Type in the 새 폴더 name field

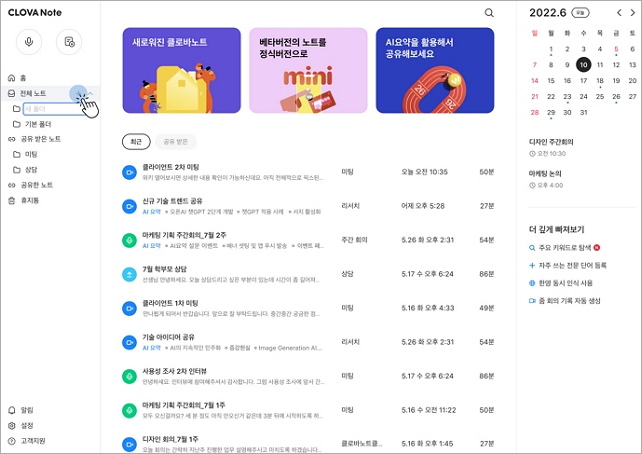click(x=53, y=108)
